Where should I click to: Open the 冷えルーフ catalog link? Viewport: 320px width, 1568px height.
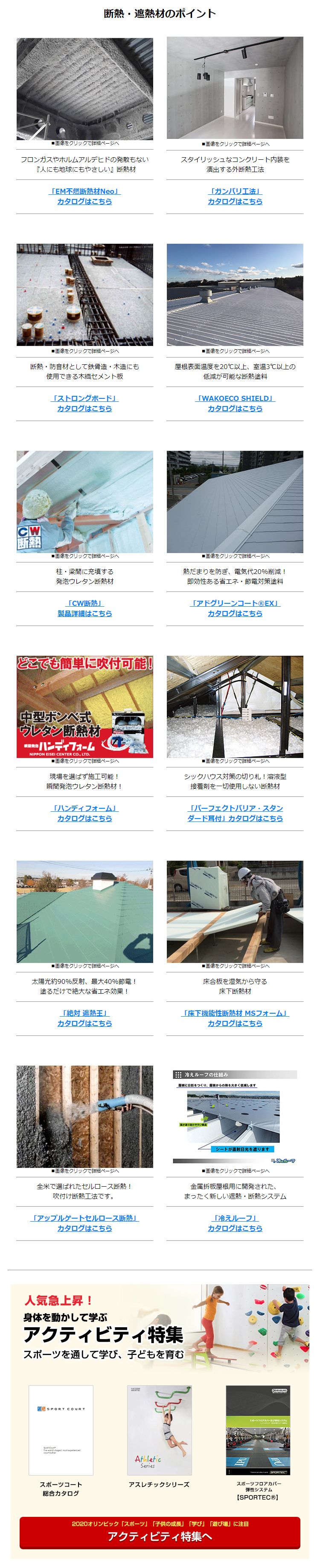click(235, 1223)
